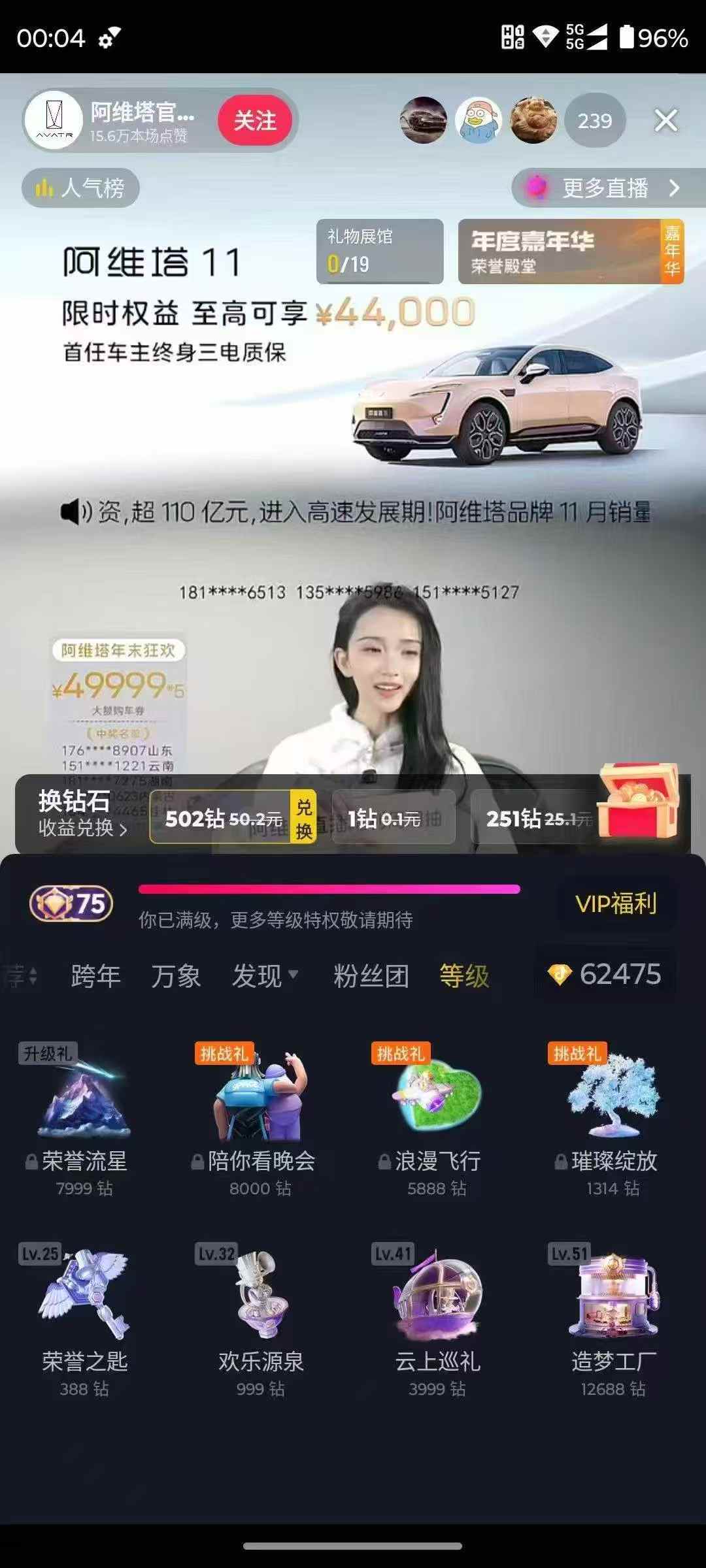Switch to the 跨年 gift tab
The width and height of the screenshot is (706, 1568).
[x=95, y=977]
